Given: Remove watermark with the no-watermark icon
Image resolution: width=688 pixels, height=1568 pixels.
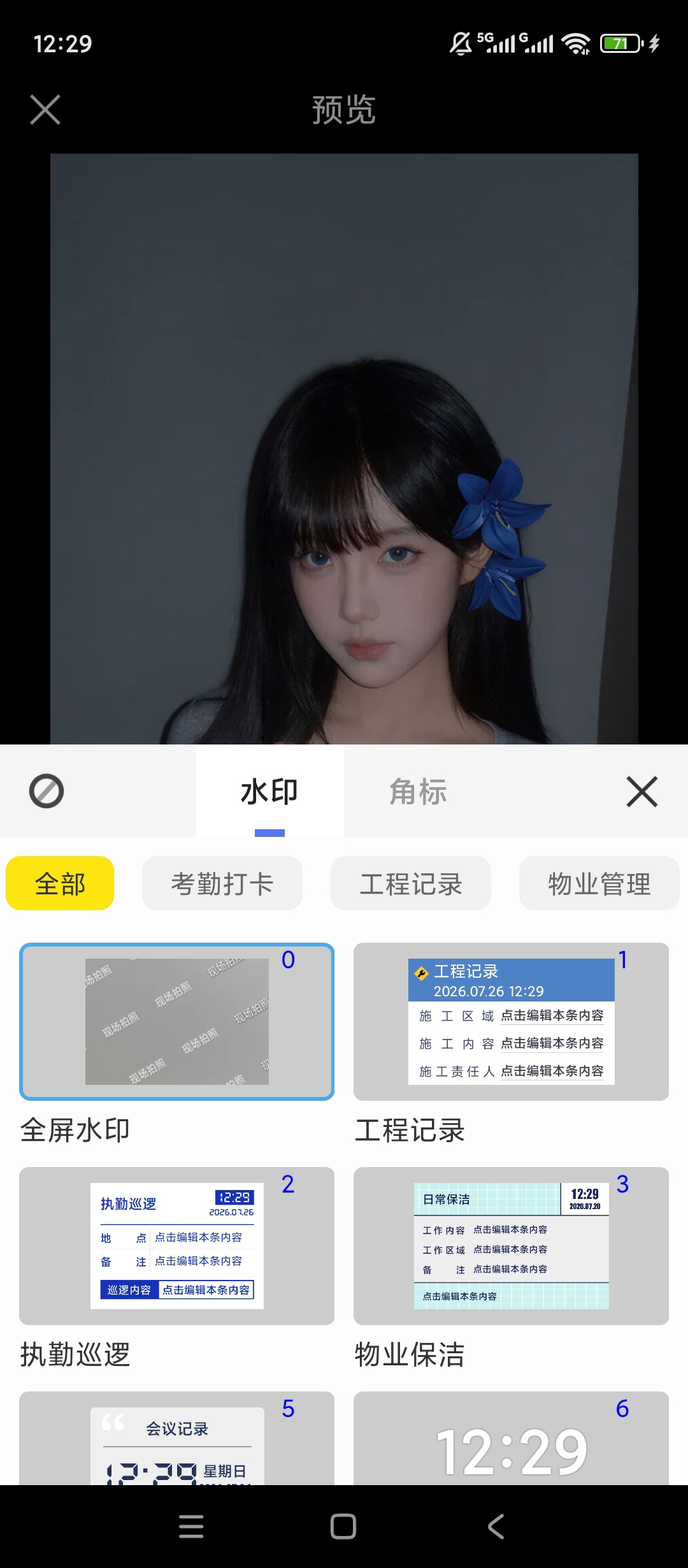Looking at the screenshot, I should coord(47,791).
